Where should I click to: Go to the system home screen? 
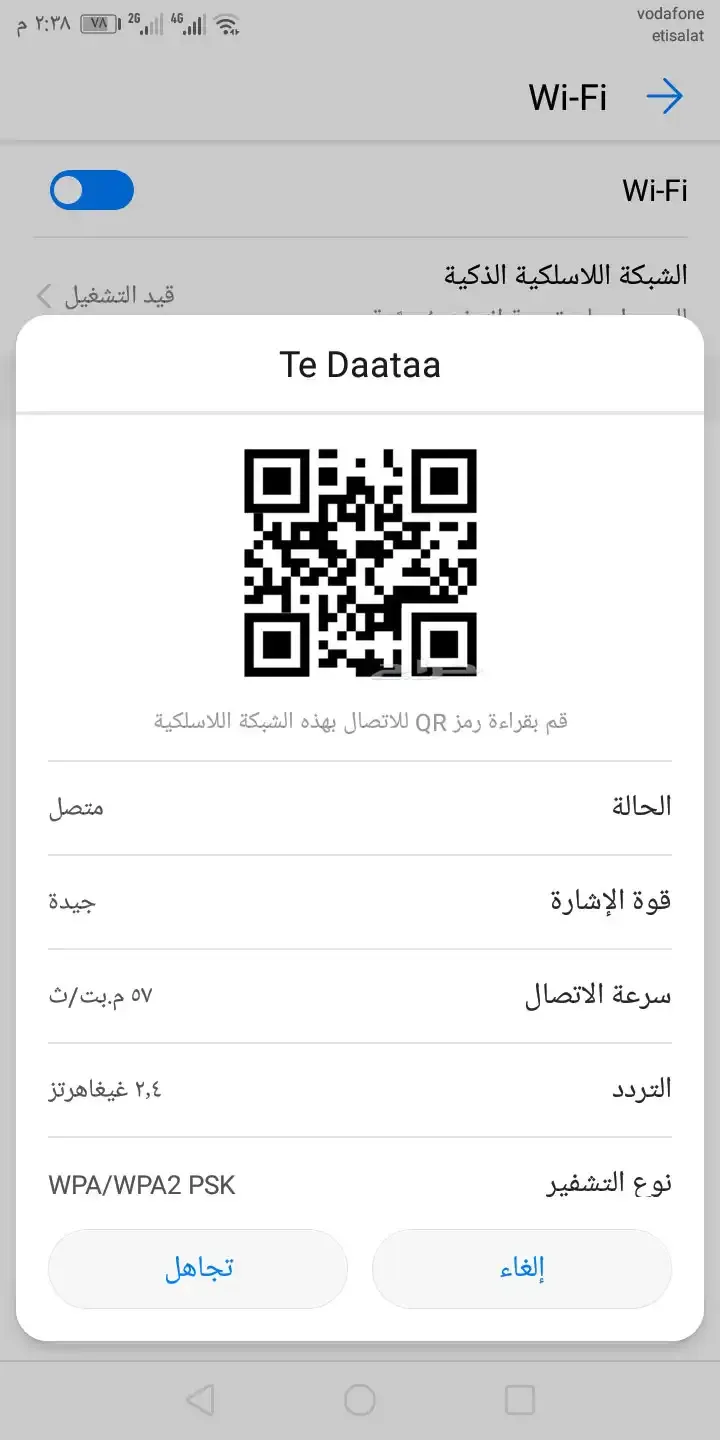click(360, 1400)
